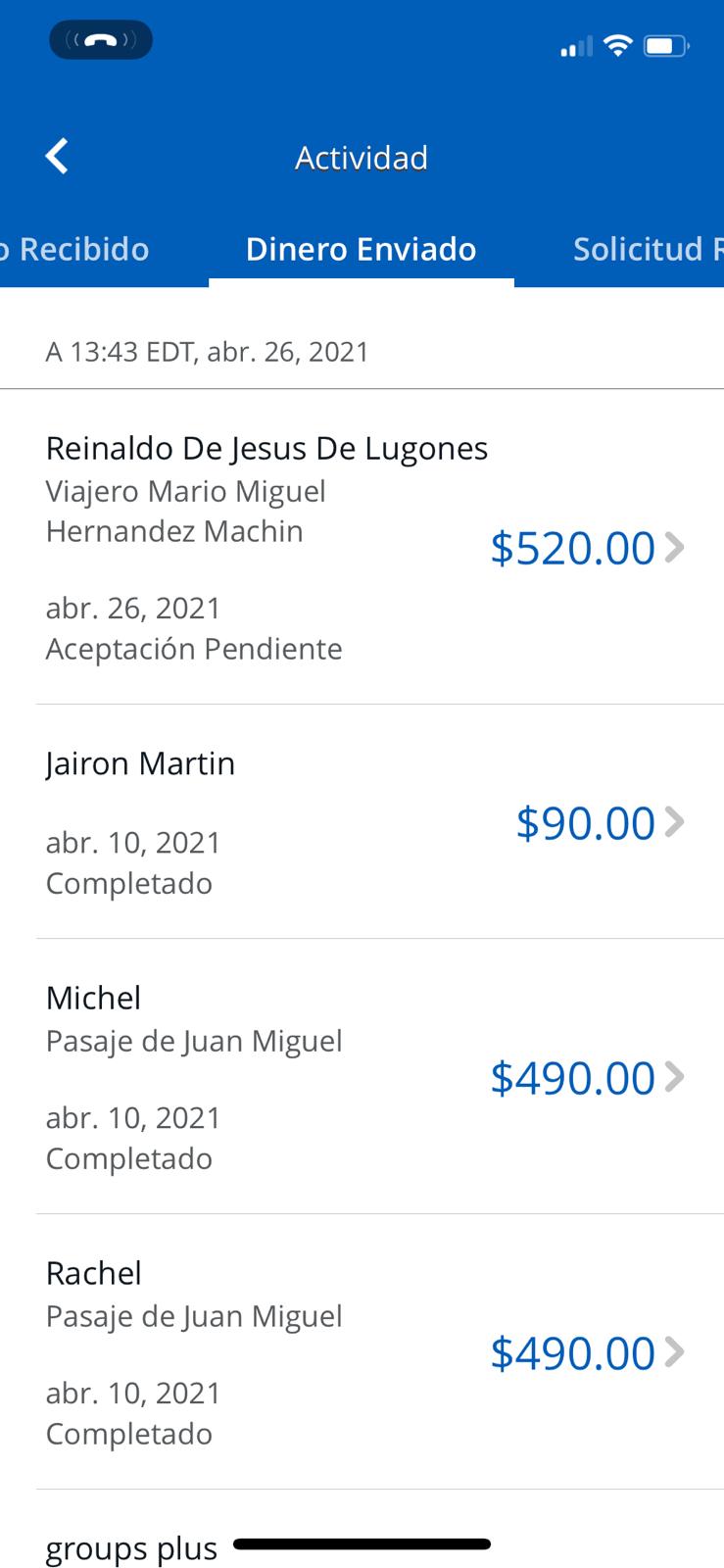This screenshot has height=1568, width=724.
Task: Tap the ongoing call indicator pill
Action: point(101,40)
